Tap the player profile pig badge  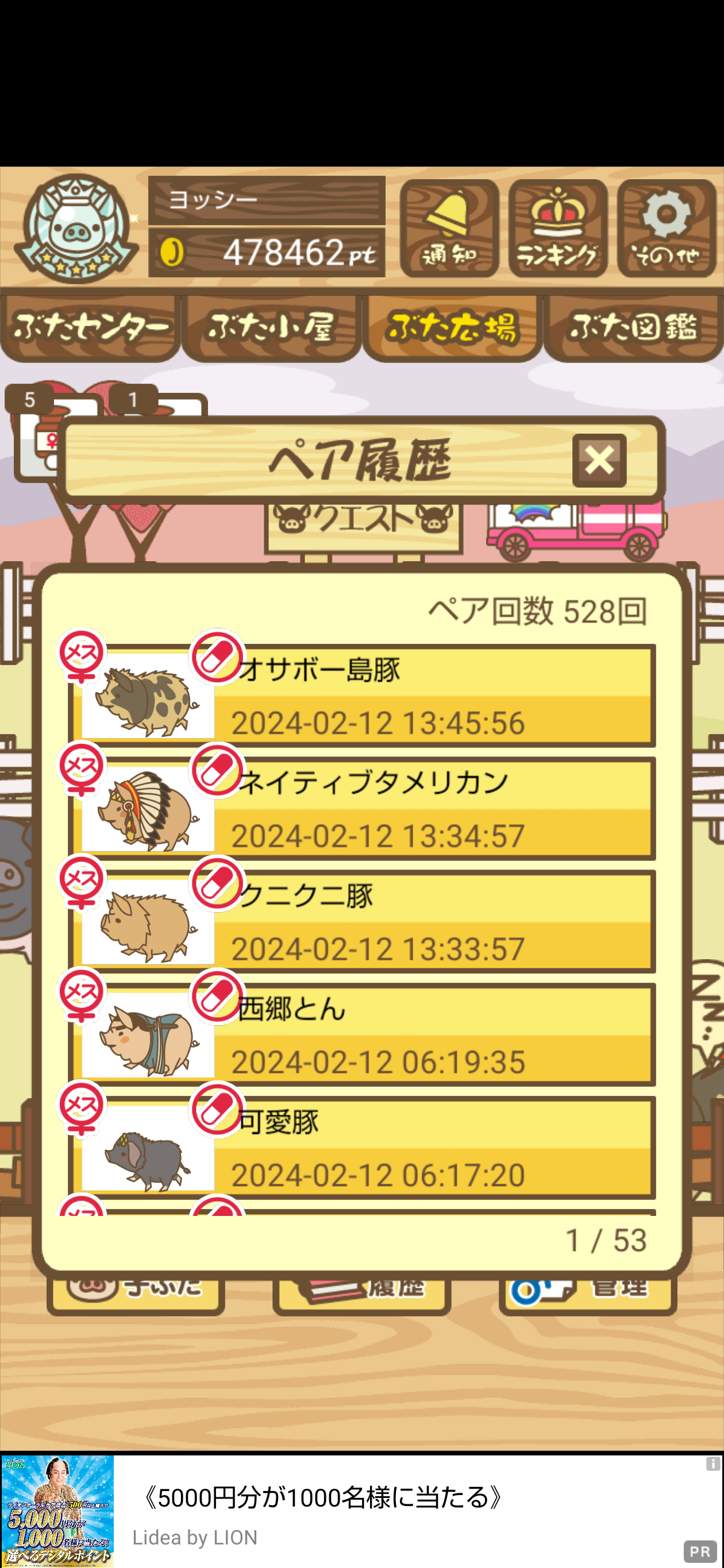pos(76,230)
